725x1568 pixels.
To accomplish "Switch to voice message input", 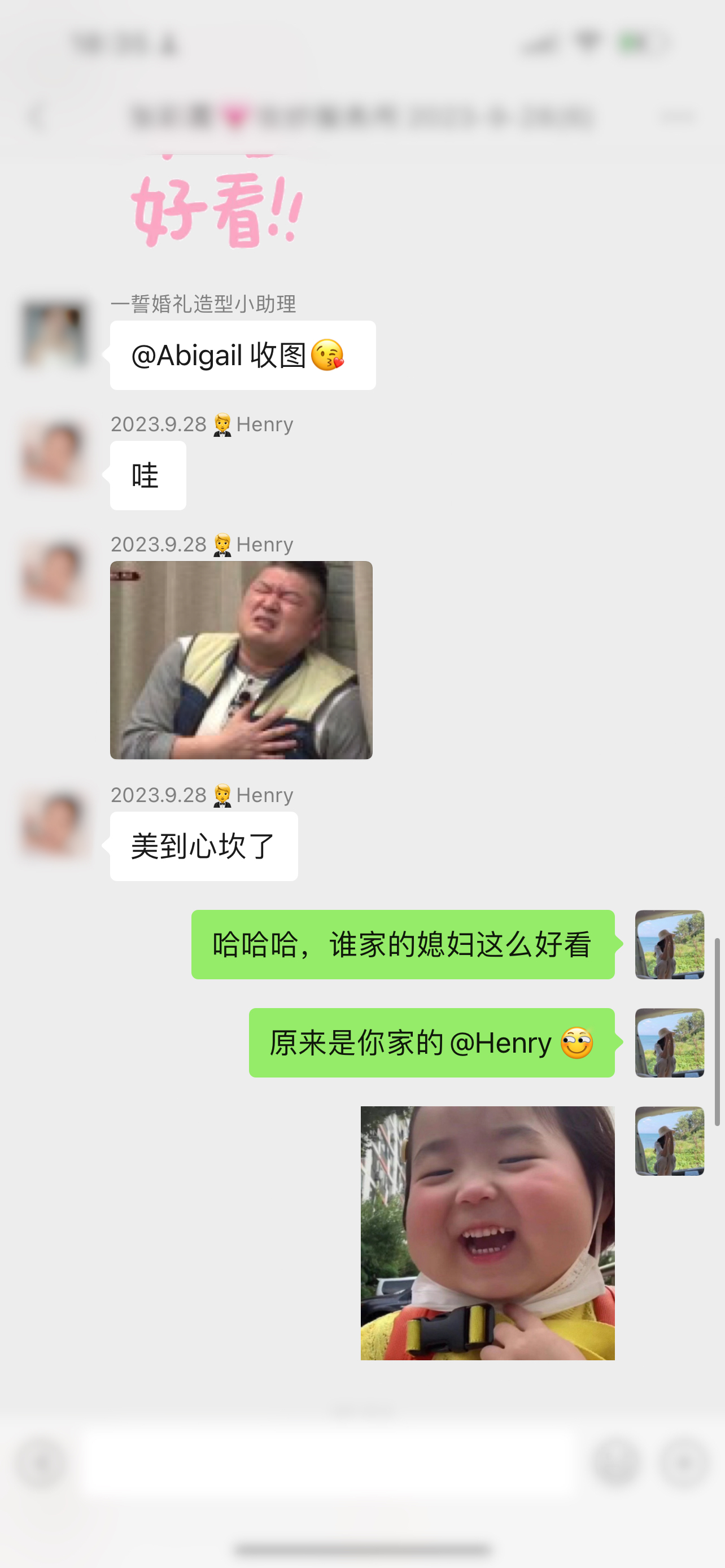I will point(41,1462).
